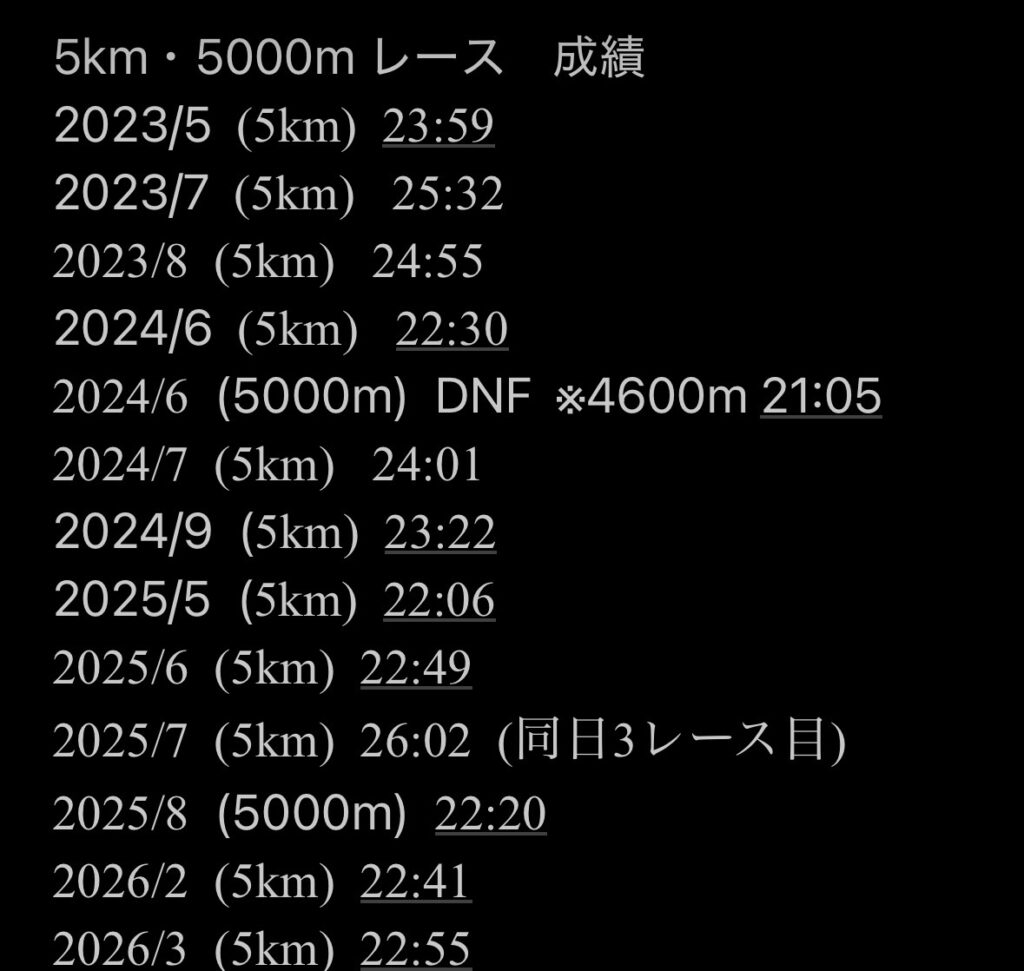The width and height of the screenshot is (1024, 971).
Task: Tap the 22:41 link for 2026/2
Action: click(x=415, y=882)
